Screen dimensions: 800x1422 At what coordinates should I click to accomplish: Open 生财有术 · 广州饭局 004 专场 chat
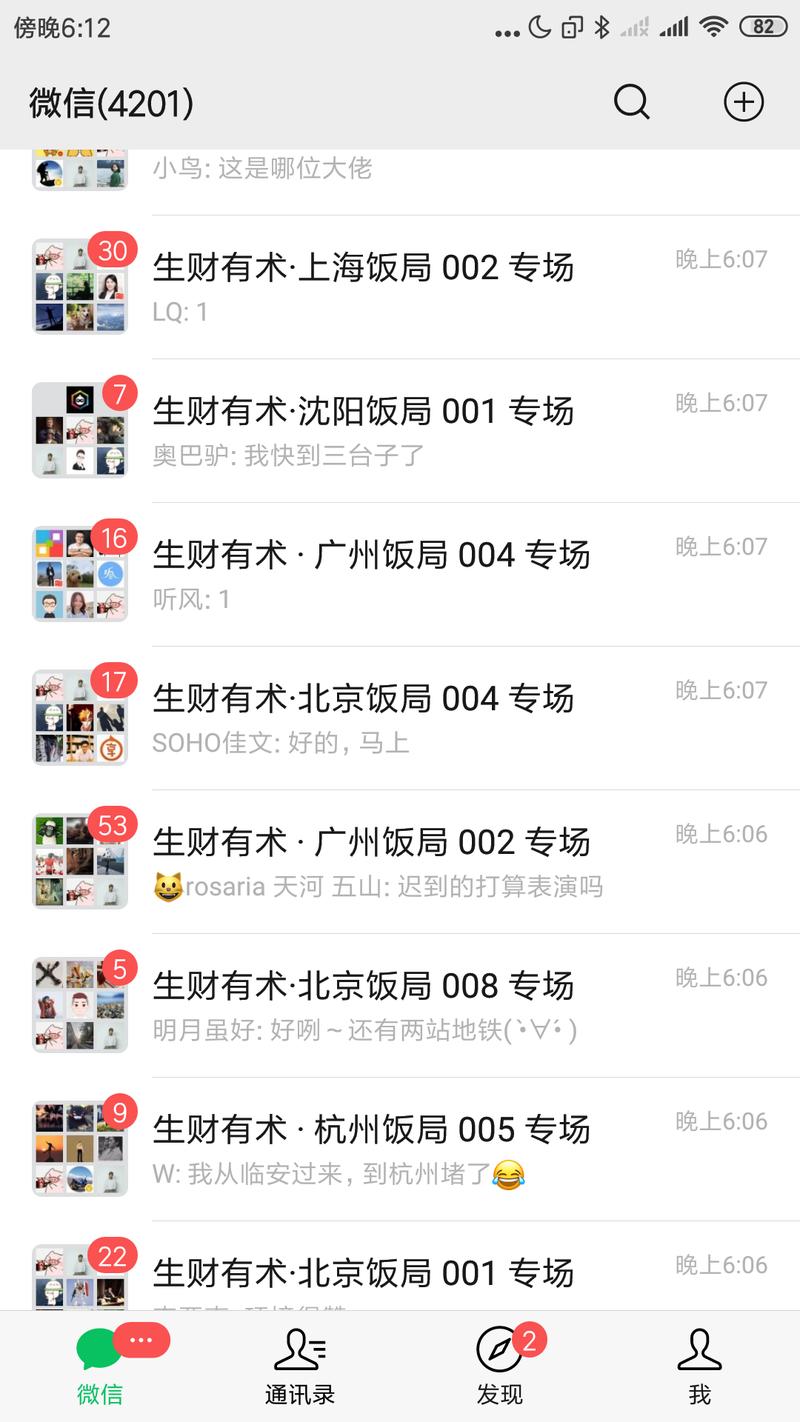tap(400, 574)
